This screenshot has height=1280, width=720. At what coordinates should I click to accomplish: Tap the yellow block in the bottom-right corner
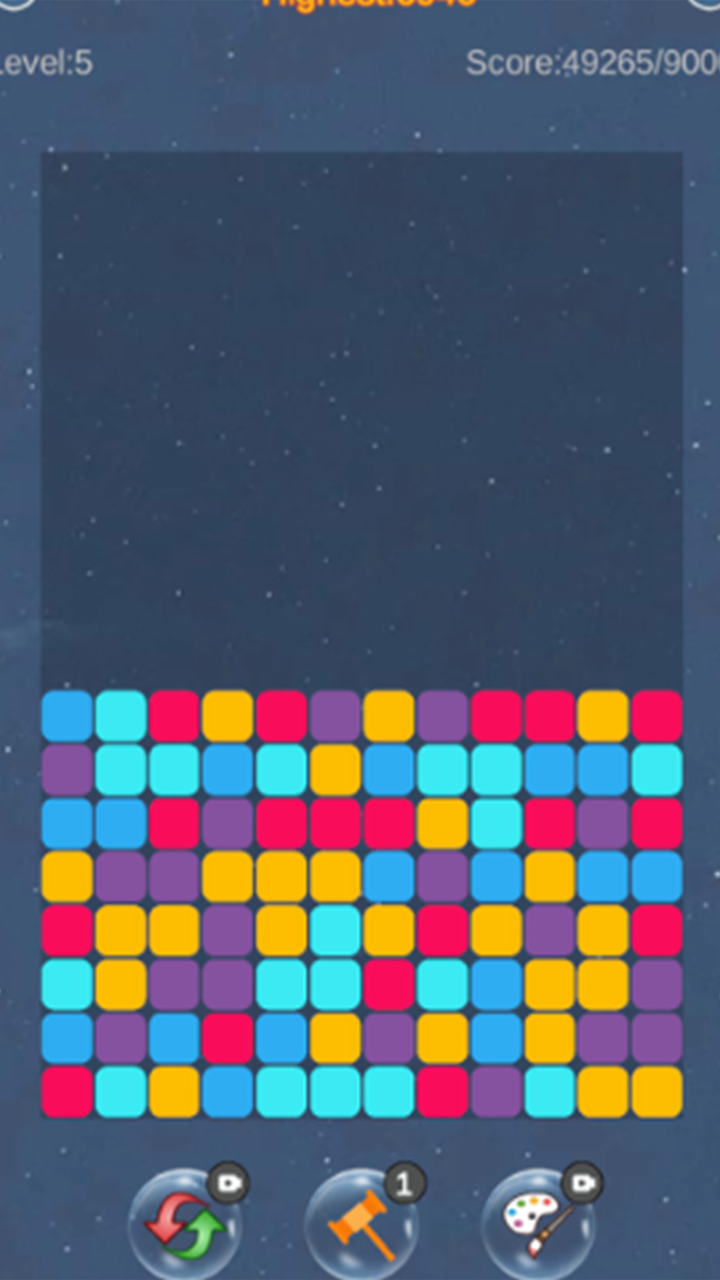[655, 1090]
